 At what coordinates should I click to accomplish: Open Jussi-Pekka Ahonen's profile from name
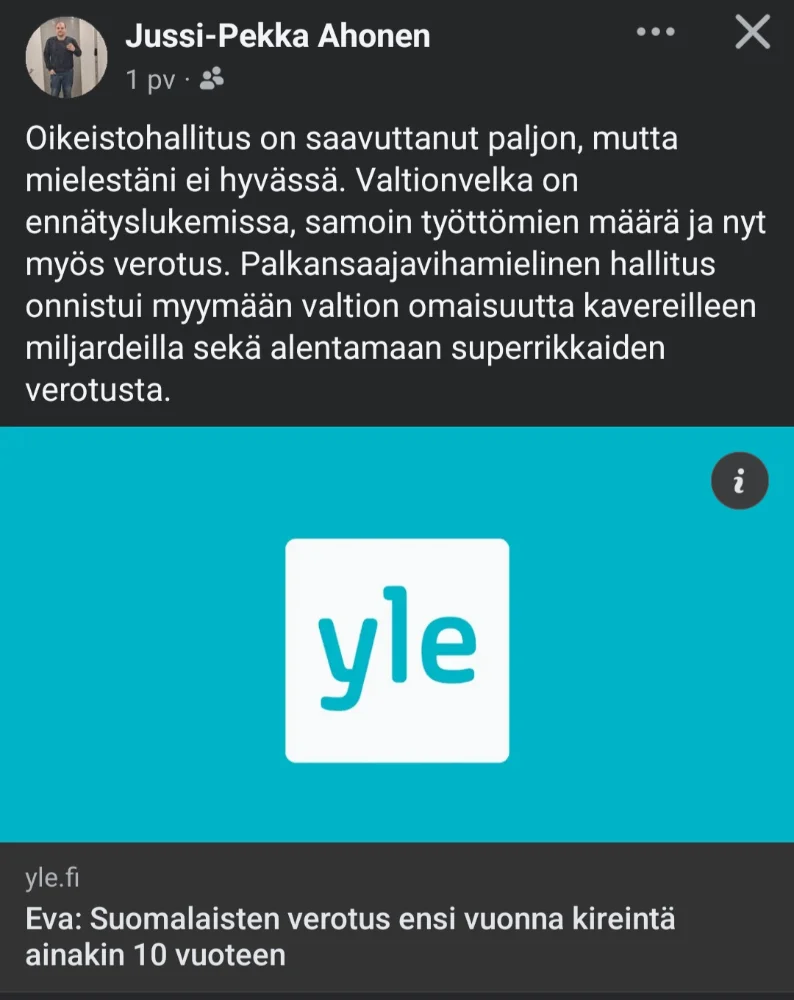[x=277, y=36]
